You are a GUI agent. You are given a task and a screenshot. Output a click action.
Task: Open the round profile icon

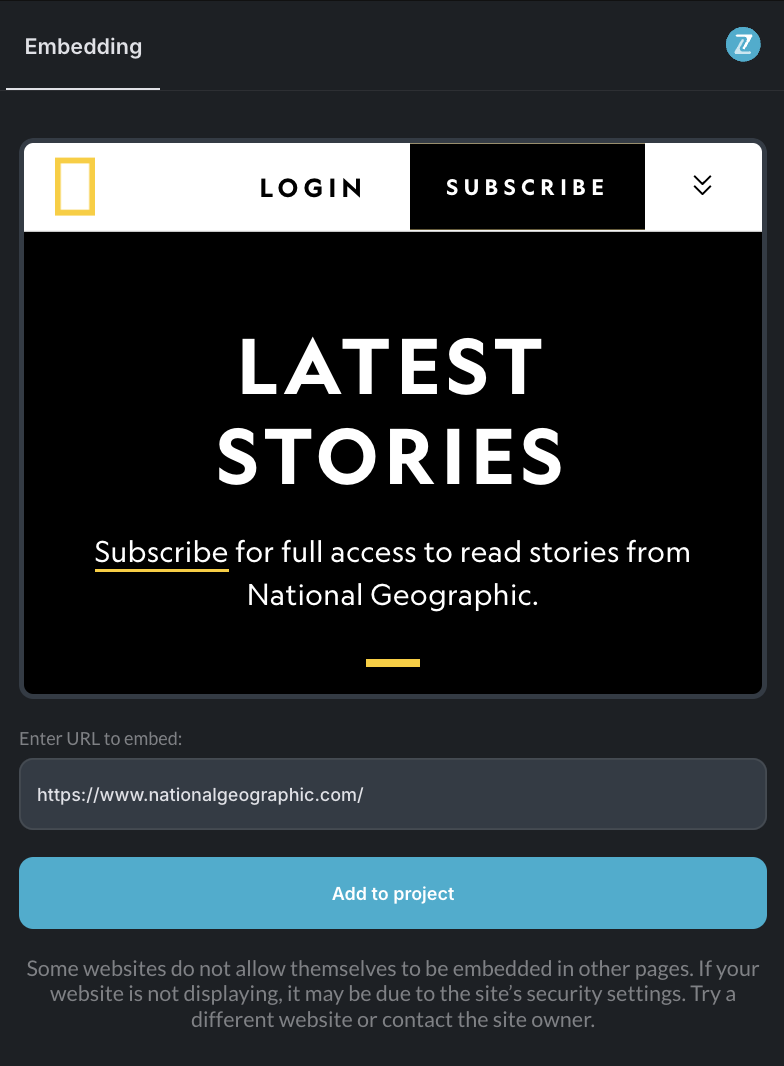743,45
